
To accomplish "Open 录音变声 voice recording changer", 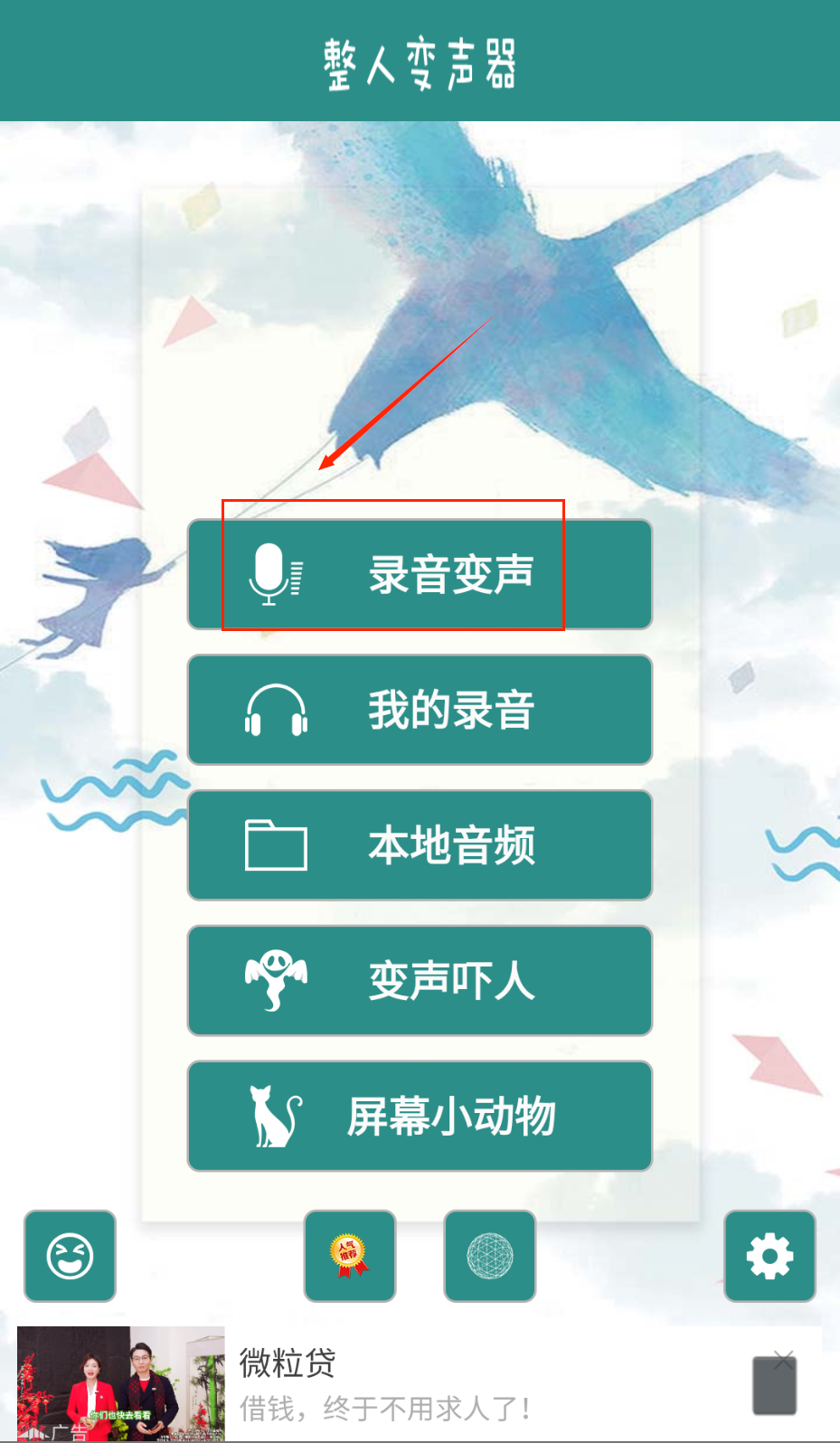I will point(419,574).
